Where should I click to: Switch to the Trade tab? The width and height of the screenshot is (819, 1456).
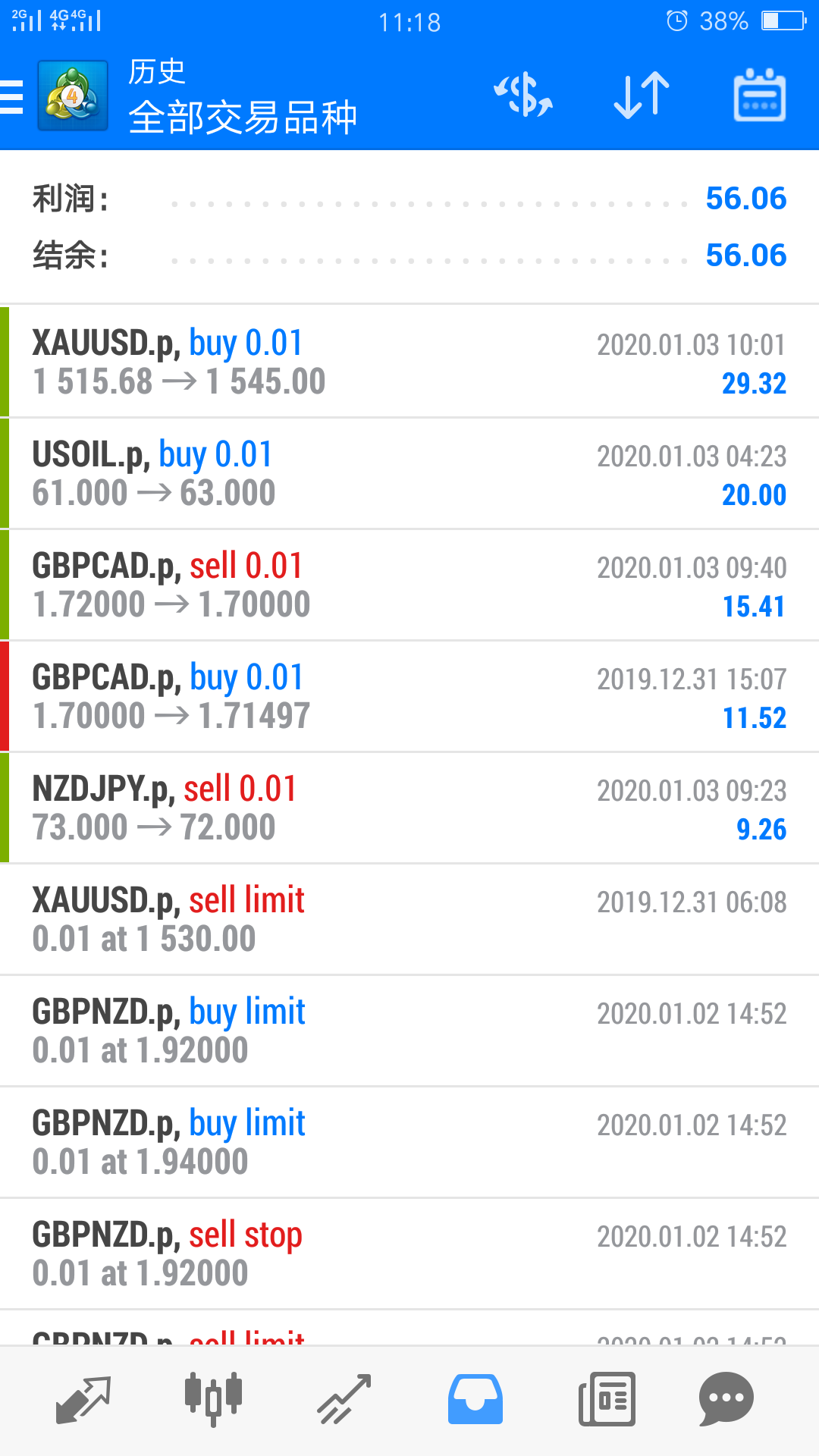click(x=344, y=1399)
